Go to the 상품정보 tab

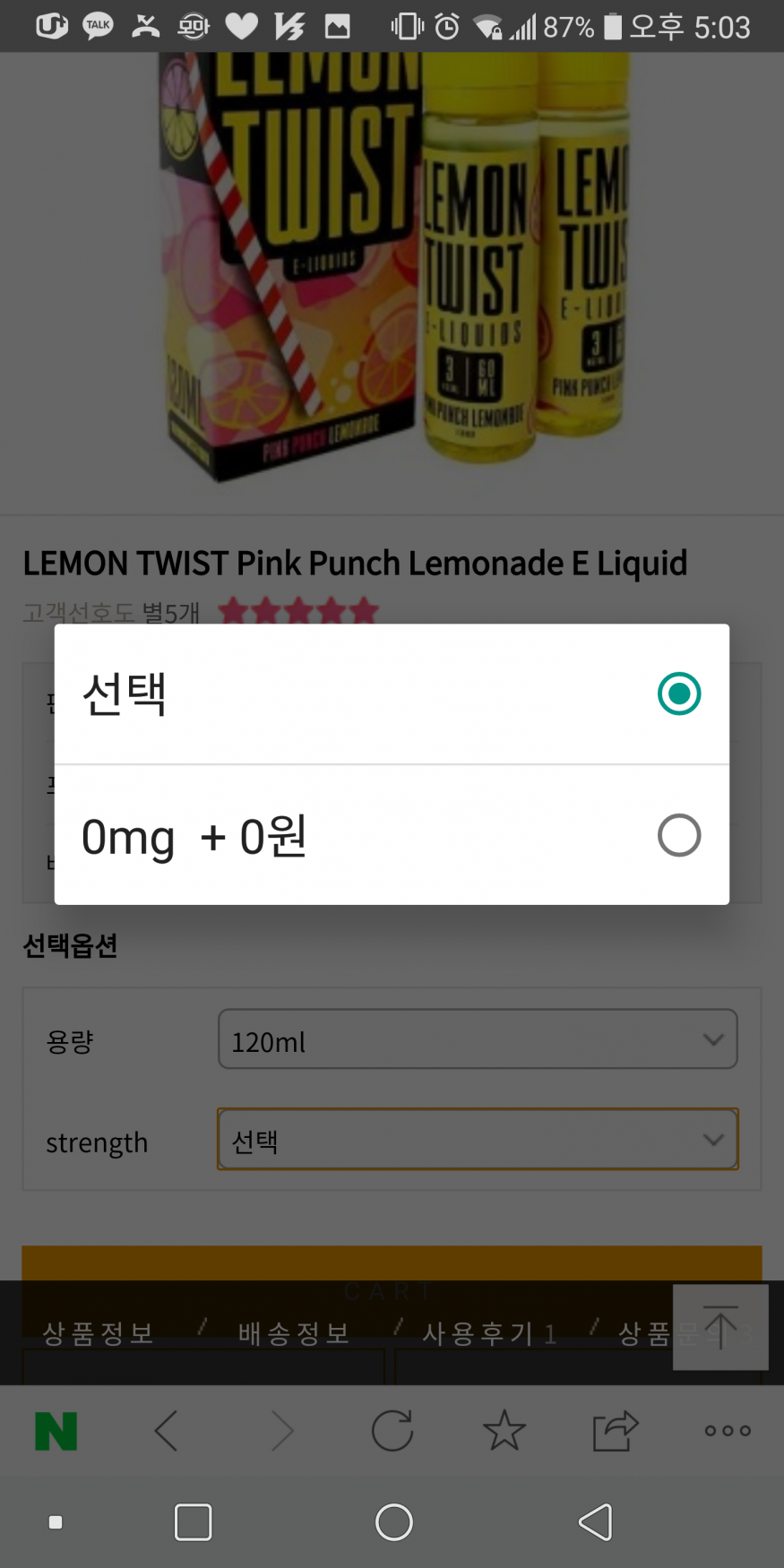(x=99, y=1332)
